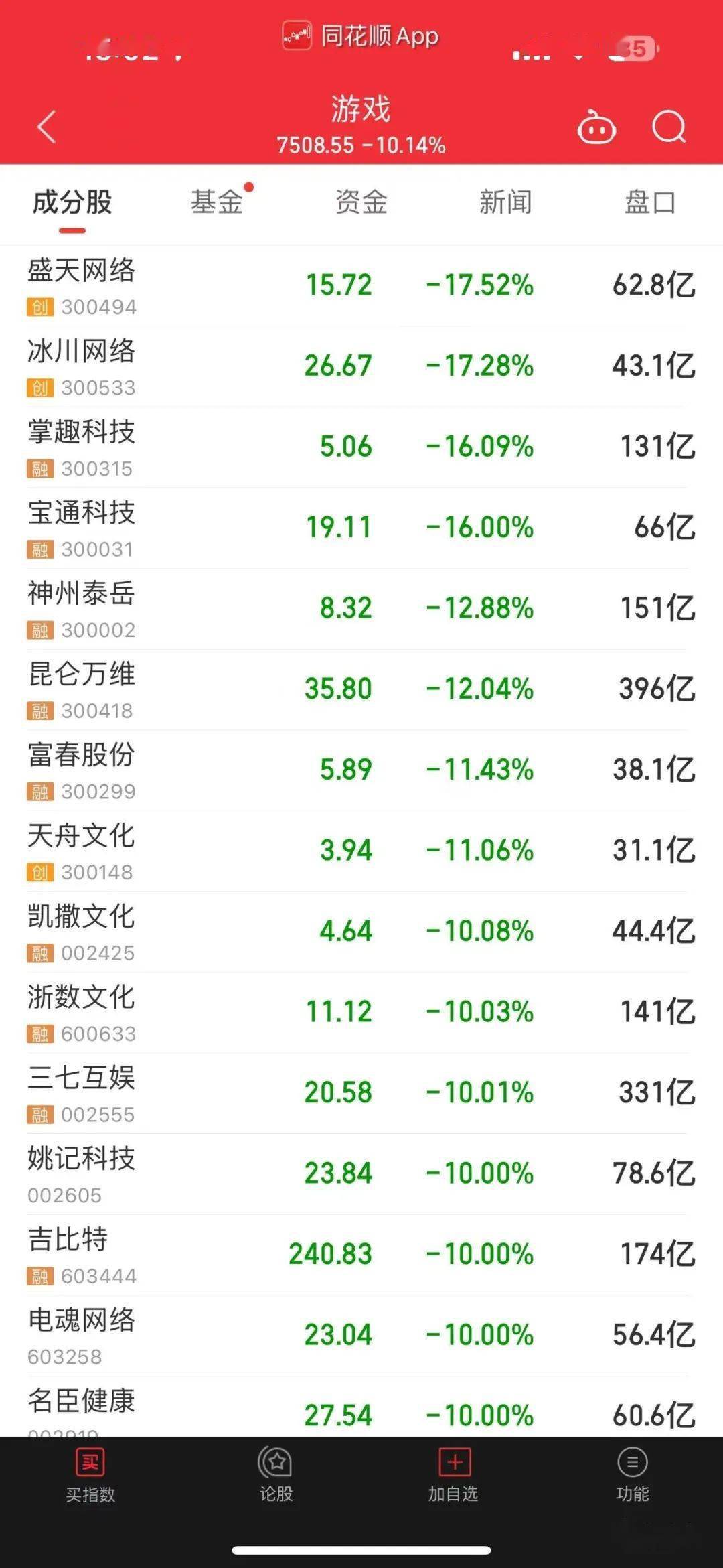Go back using the top-left arrow
Image resolution: width=723 pixels, height=1568 pixels.
(x=46, y=127)
